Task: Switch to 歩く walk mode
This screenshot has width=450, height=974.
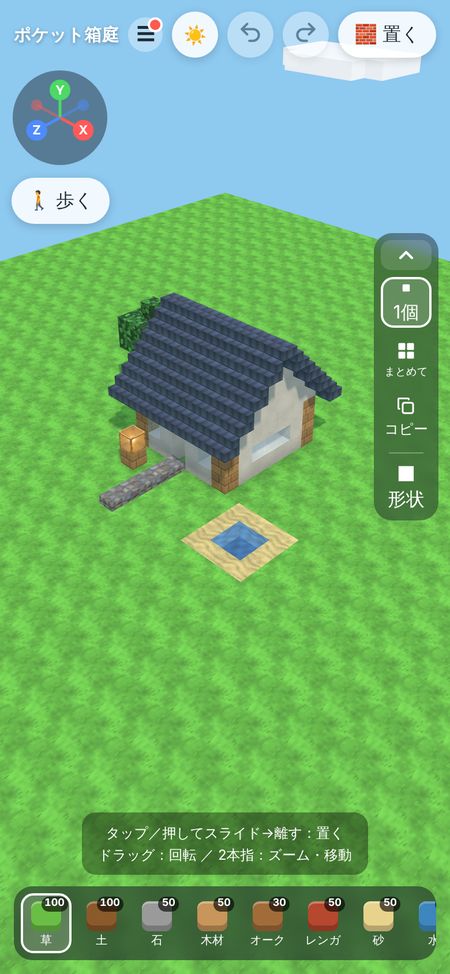Action: [x=60, y=201]
